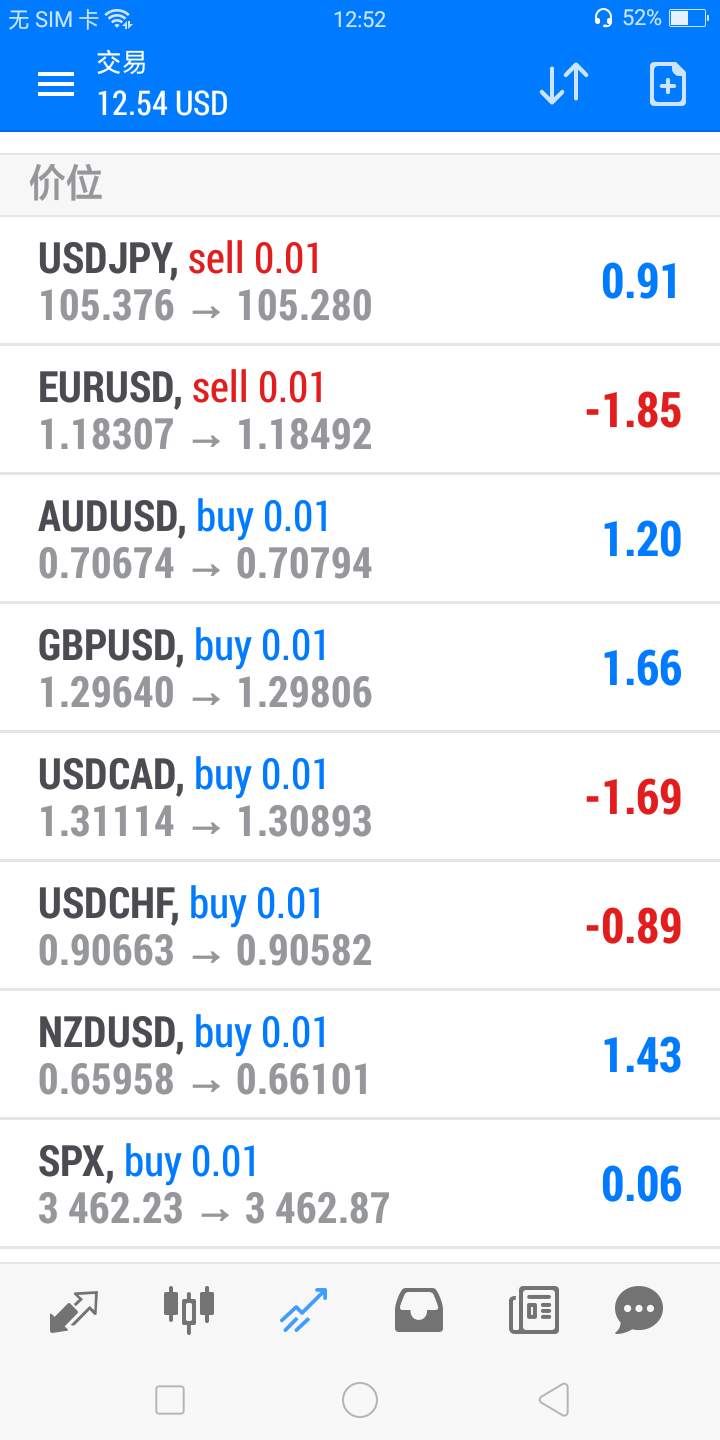Open the chat messages tab

639,1310
